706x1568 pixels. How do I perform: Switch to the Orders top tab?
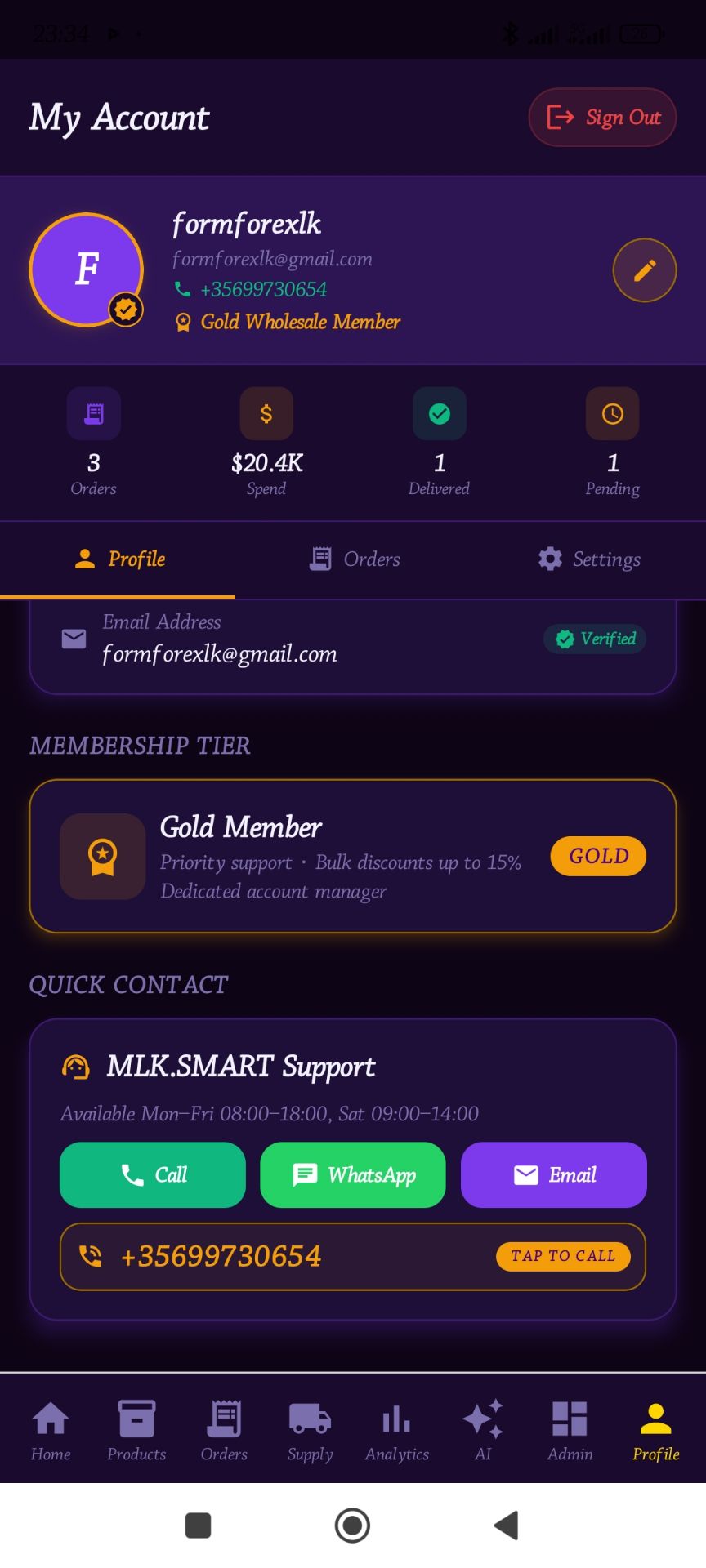pos(355,559)
